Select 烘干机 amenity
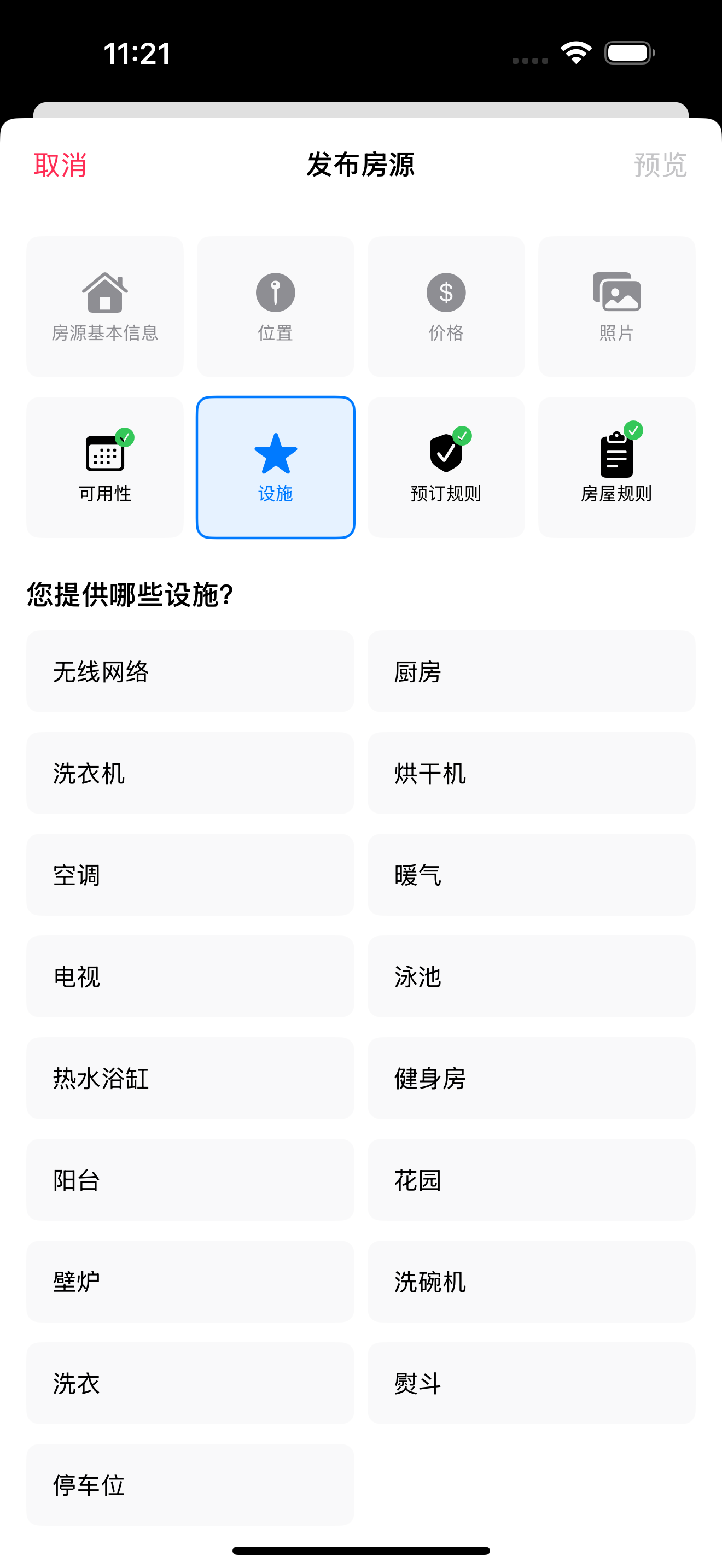The width and height of the screenshot is (722, 1568). coord(531,773)
